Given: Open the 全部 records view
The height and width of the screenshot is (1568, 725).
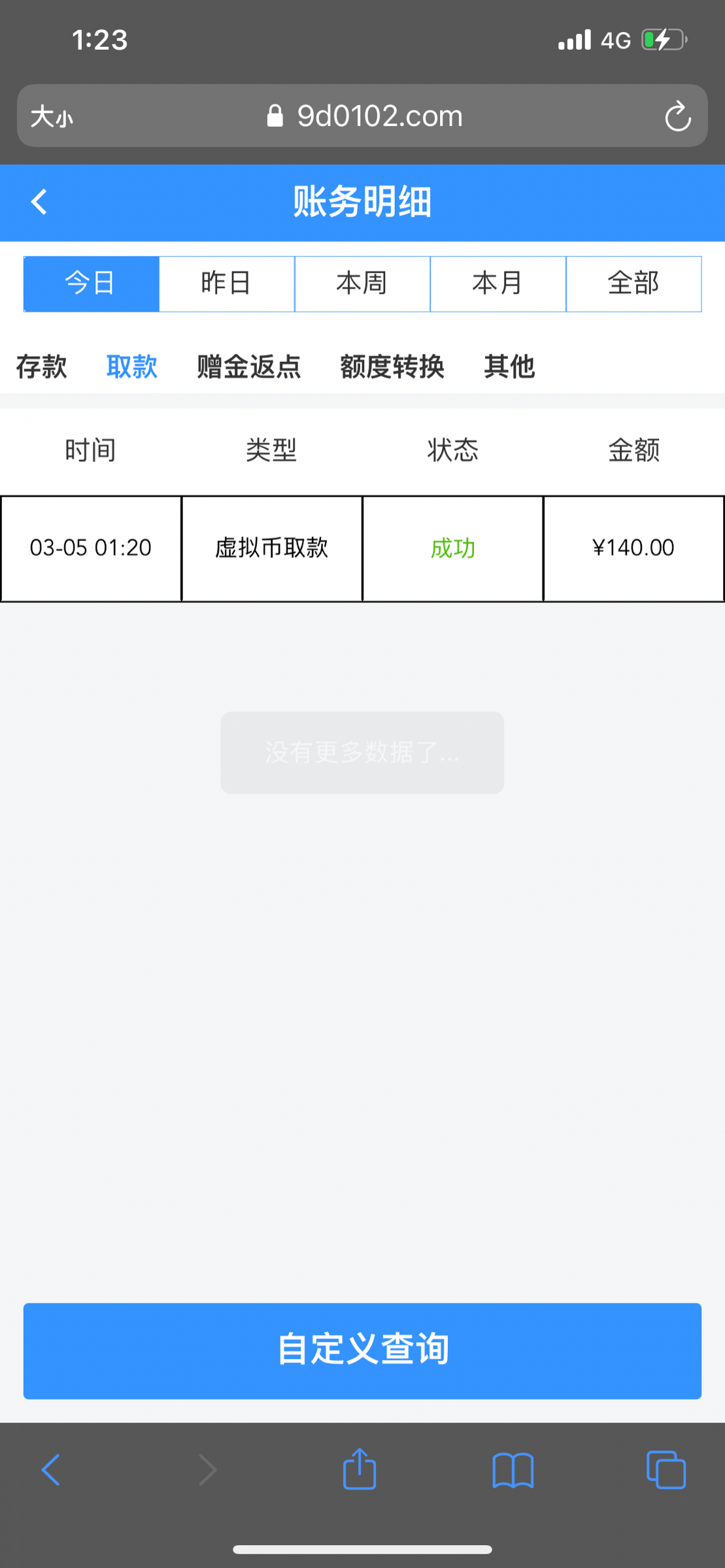Looking at the screenshot, I should tap(633, 283).
